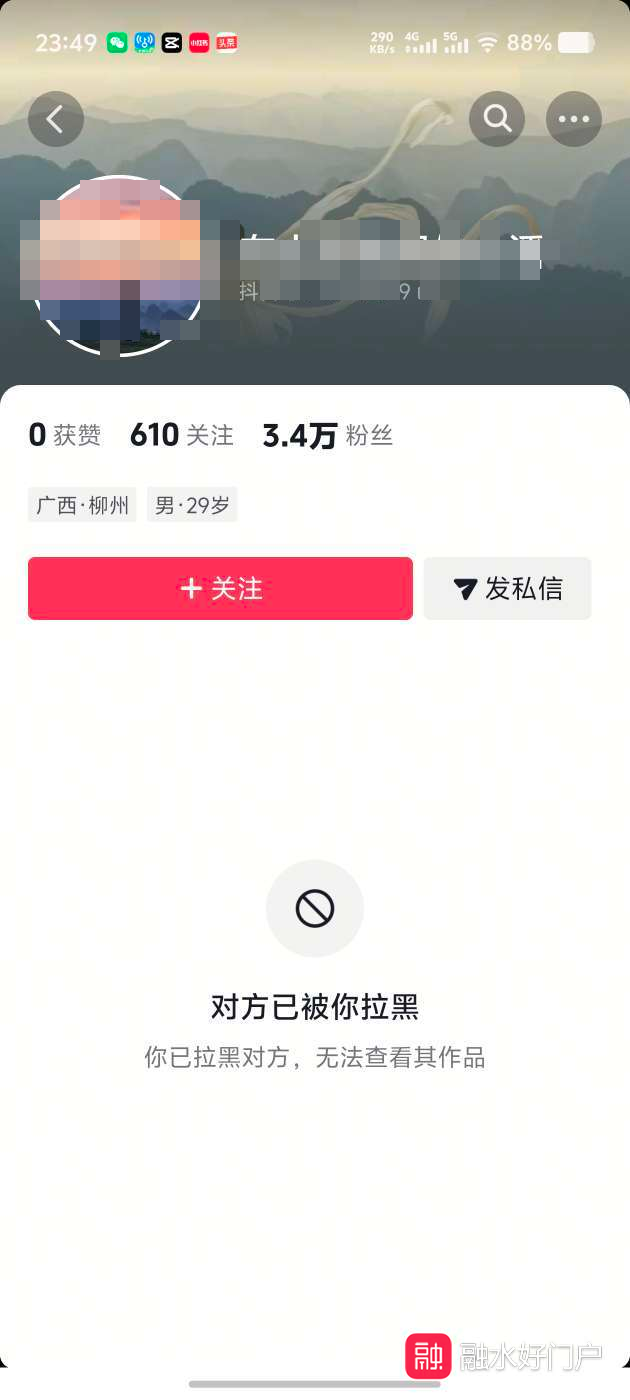630x1400 pixels.
Task: Open the profile avatar picture
Action: (118, 268)
